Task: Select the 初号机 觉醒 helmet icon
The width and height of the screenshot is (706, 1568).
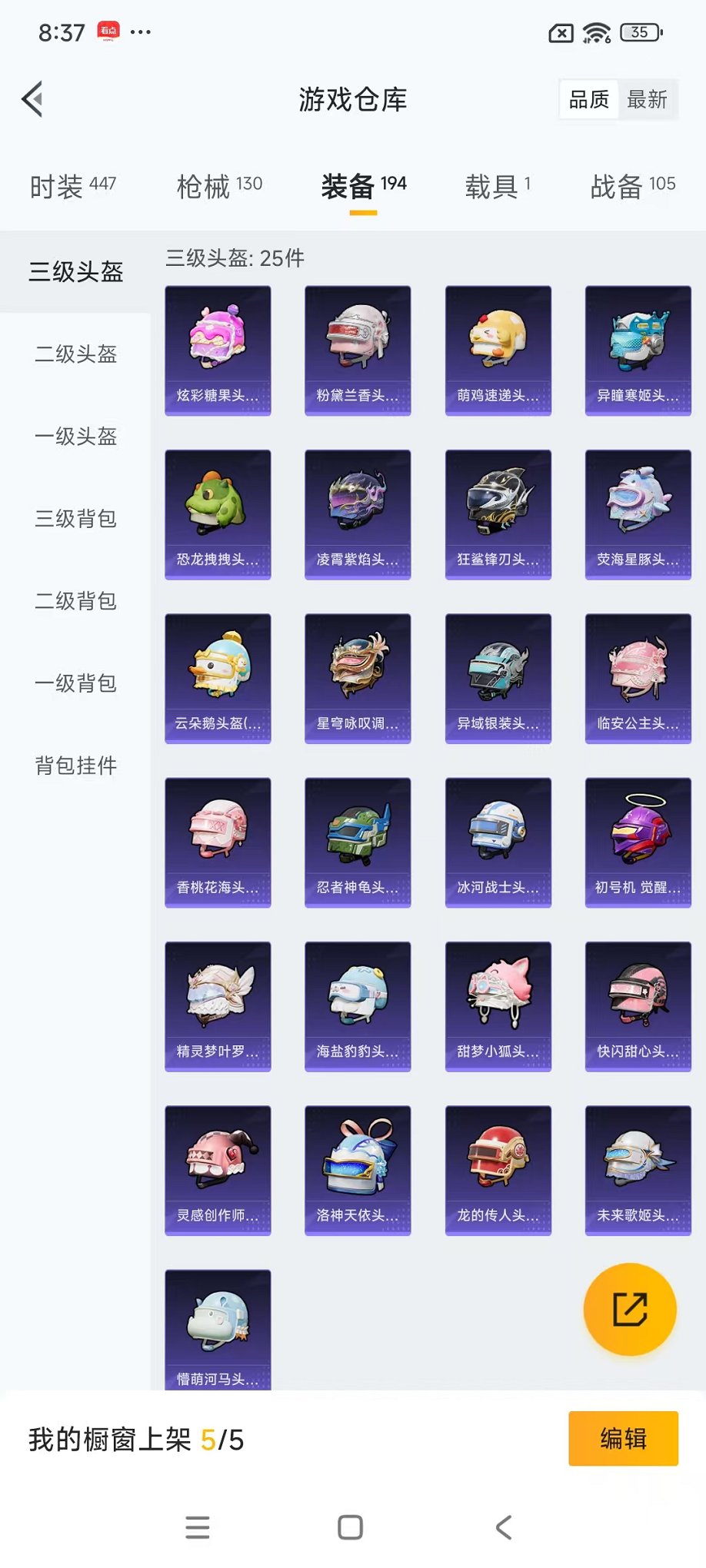Action: click(x=638, y=832)
